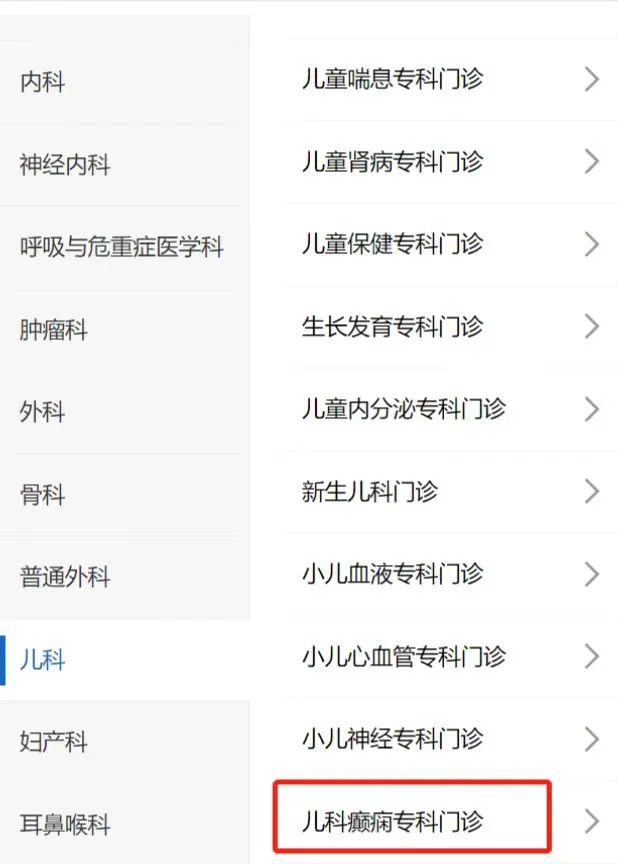This screenshot has height=864, width=618.
Task: Switch to 妇产科 category
Action: click(x=54, y=742)
